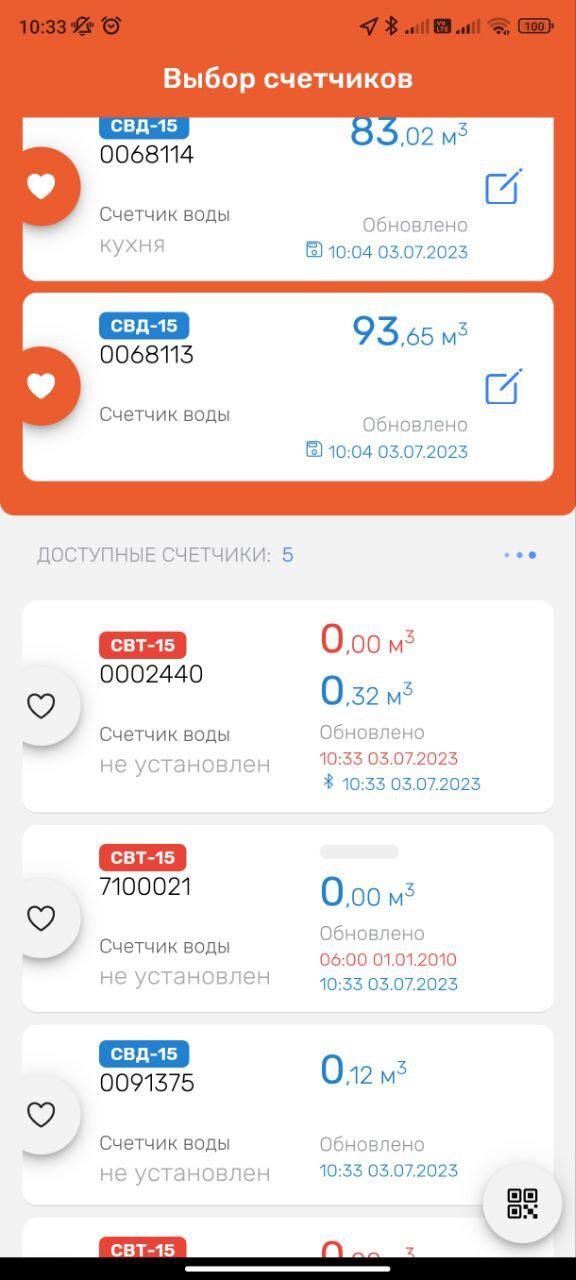The height and width of the screenshot is (1280, 576).
Task: Mark meter 0091375 as favorite
Action: click(x=40, y=1115)
